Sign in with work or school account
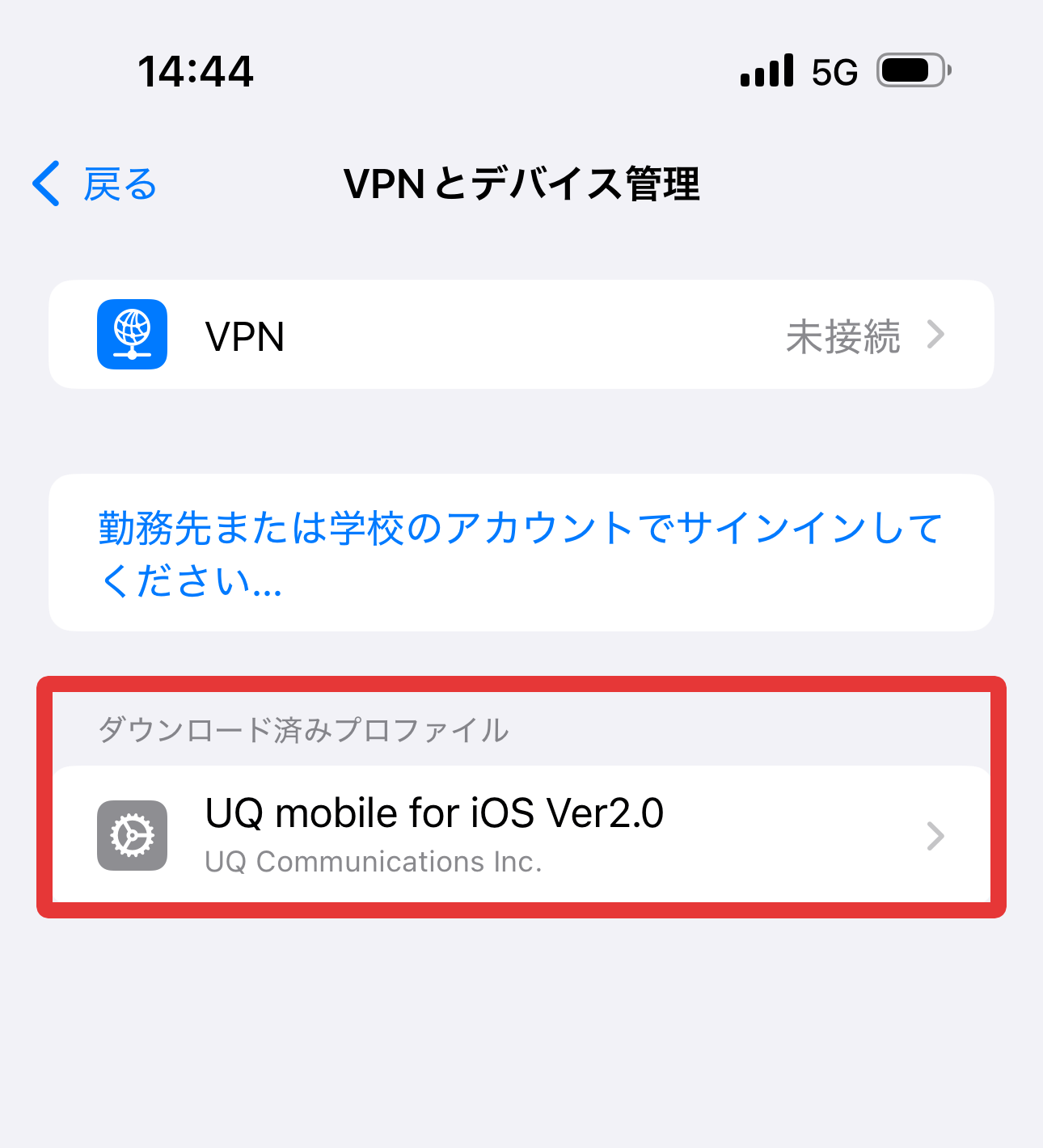The image size is (1043, 1148). pos(521,553)
